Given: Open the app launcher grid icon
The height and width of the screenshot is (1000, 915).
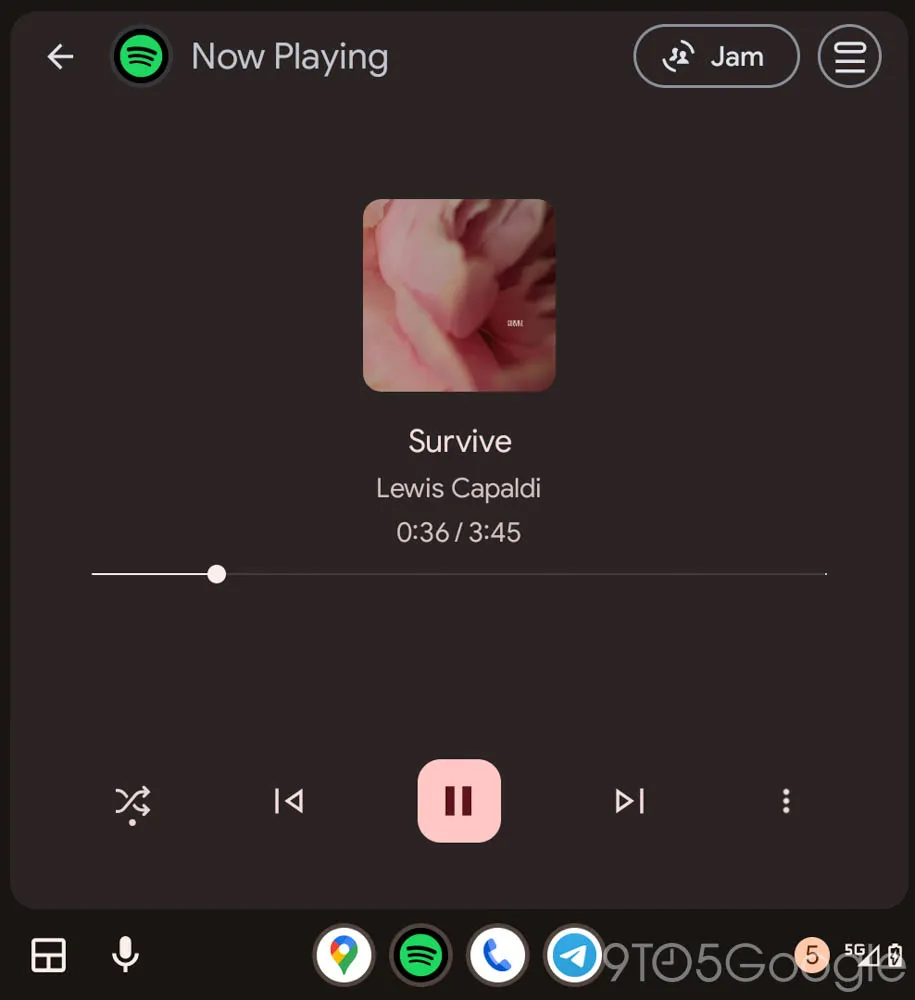Looking at the screenshot, I should [x=47, y=955].
